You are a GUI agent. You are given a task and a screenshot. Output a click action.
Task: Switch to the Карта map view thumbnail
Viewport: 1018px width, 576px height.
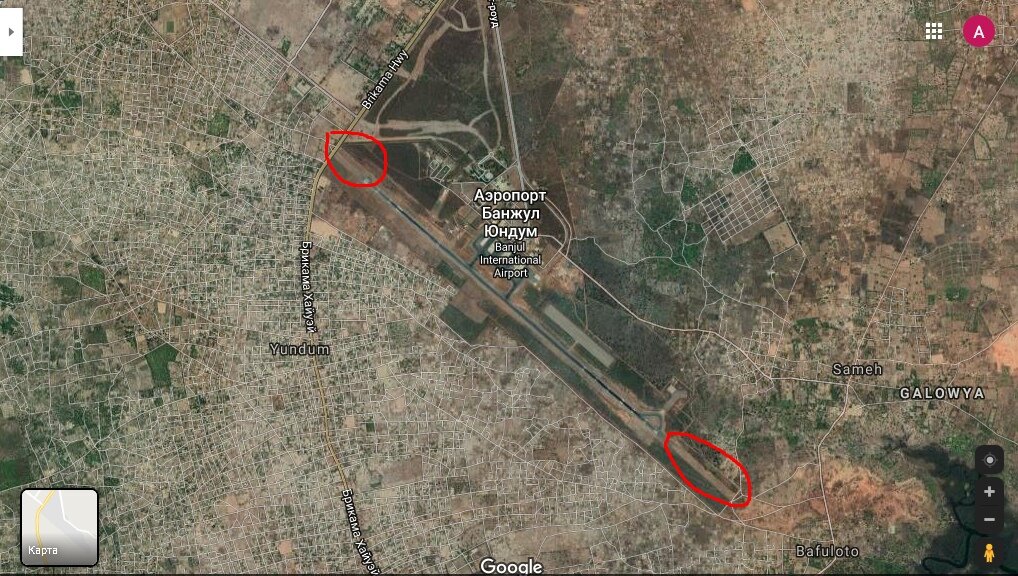point(60,527)
